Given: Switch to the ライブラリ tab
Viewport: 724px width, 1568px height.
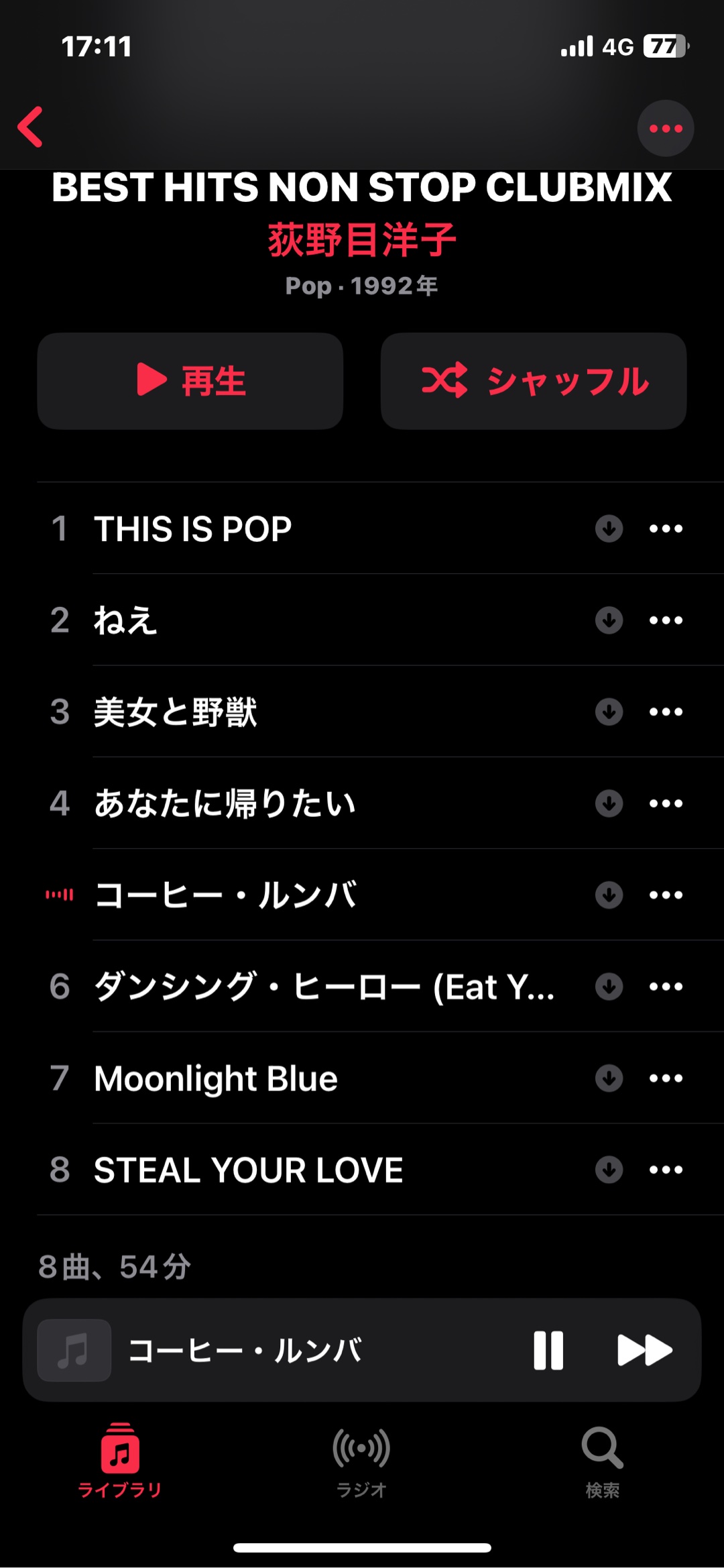Looking at the screenshot, I should [x=120, y=1461].
